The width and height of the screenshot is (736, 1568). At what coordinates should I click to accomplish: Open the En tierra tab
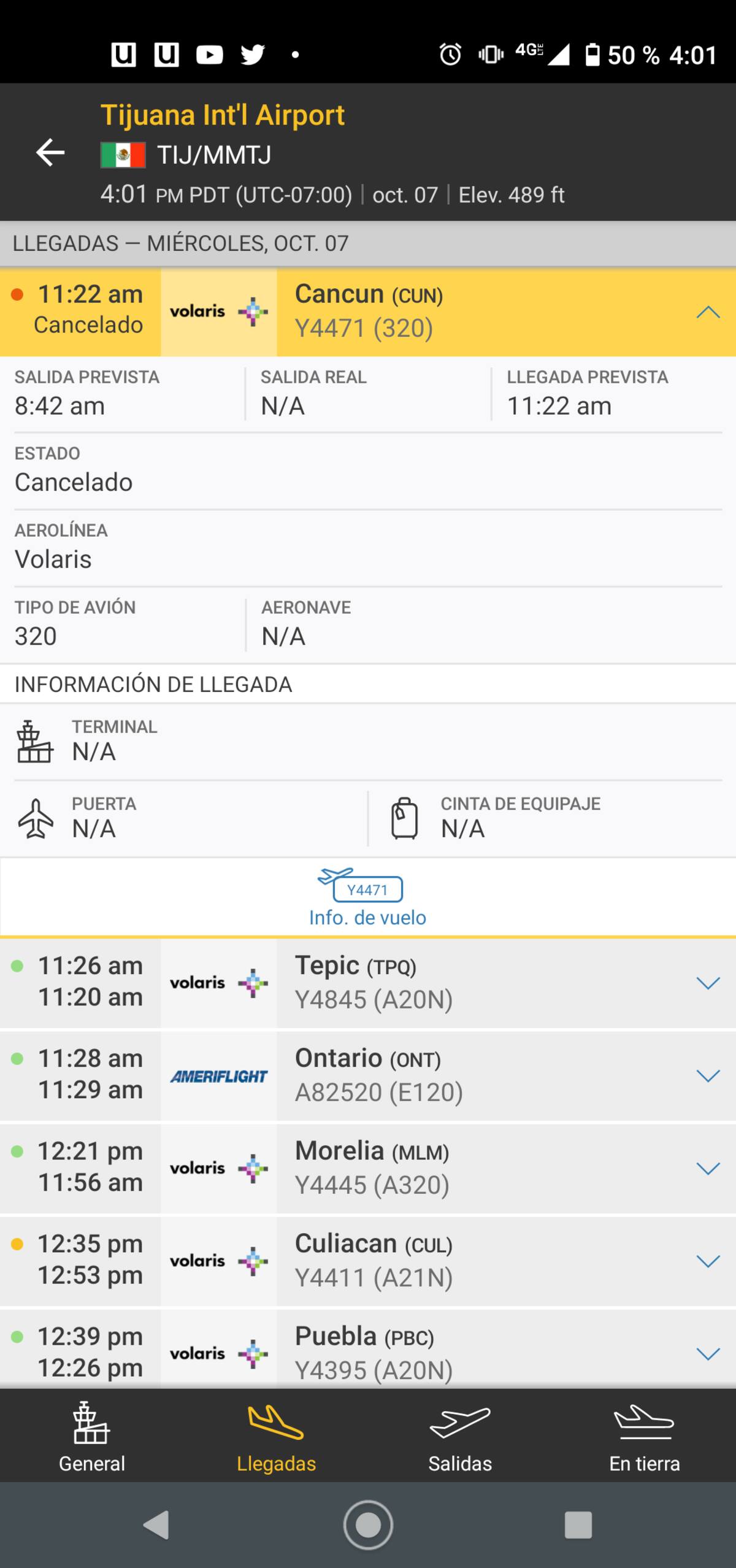pyautogui.click(x=644, y=1437)
